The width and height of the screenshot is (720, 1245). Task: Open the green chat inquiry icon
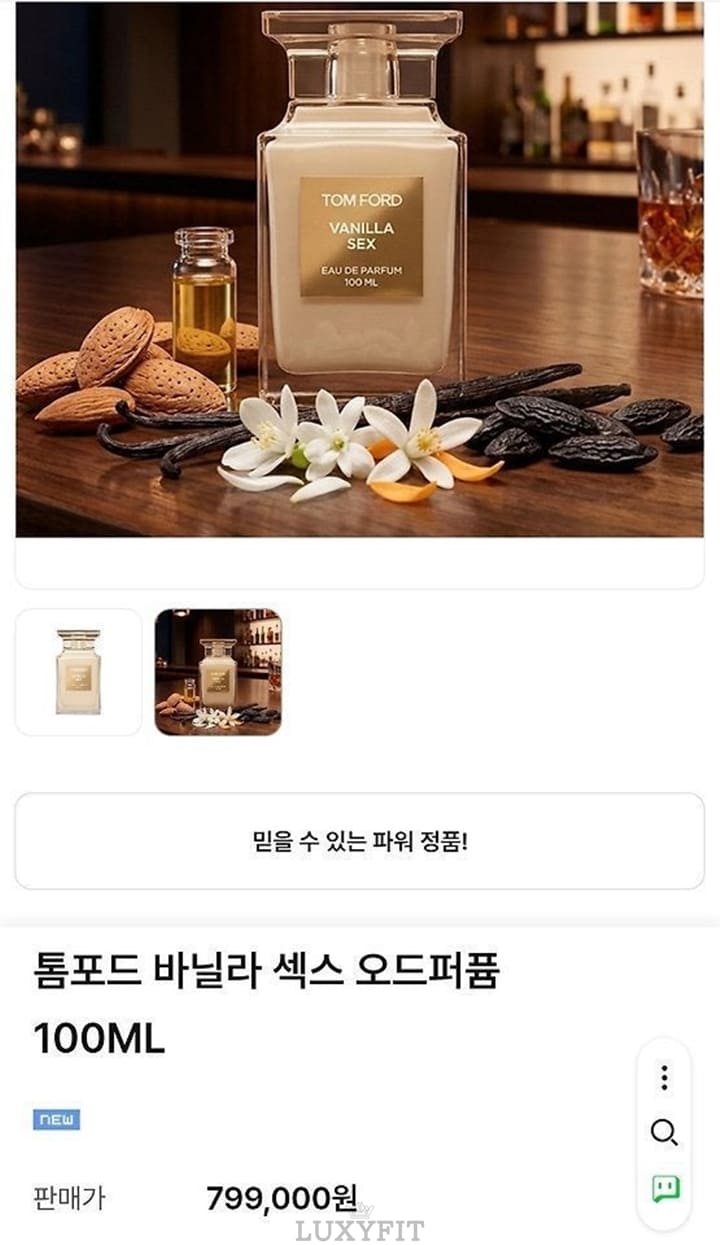(x=664, y=1188)
